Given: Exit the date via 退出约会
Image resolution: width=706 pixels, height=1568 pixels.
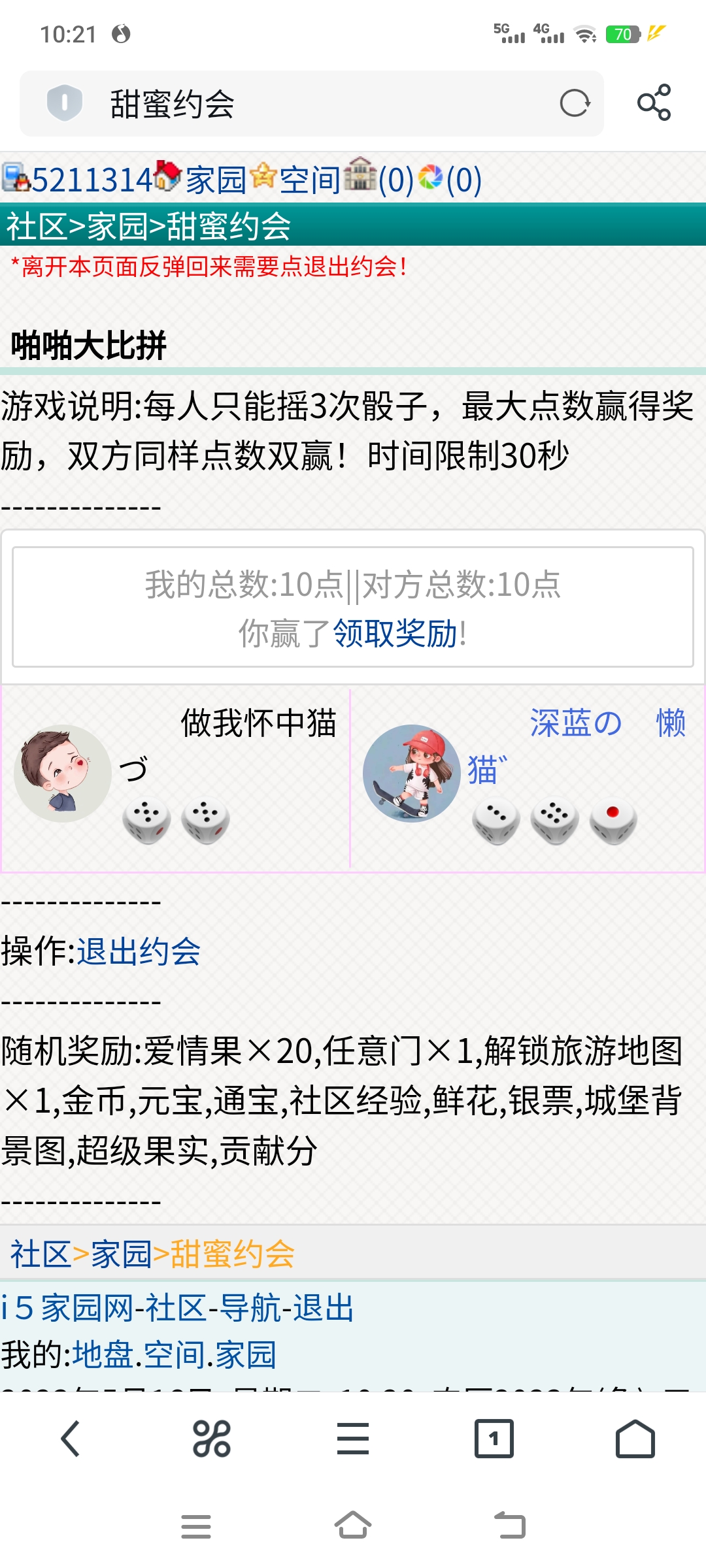Looking at the screenshot, I should pos(139,951).
